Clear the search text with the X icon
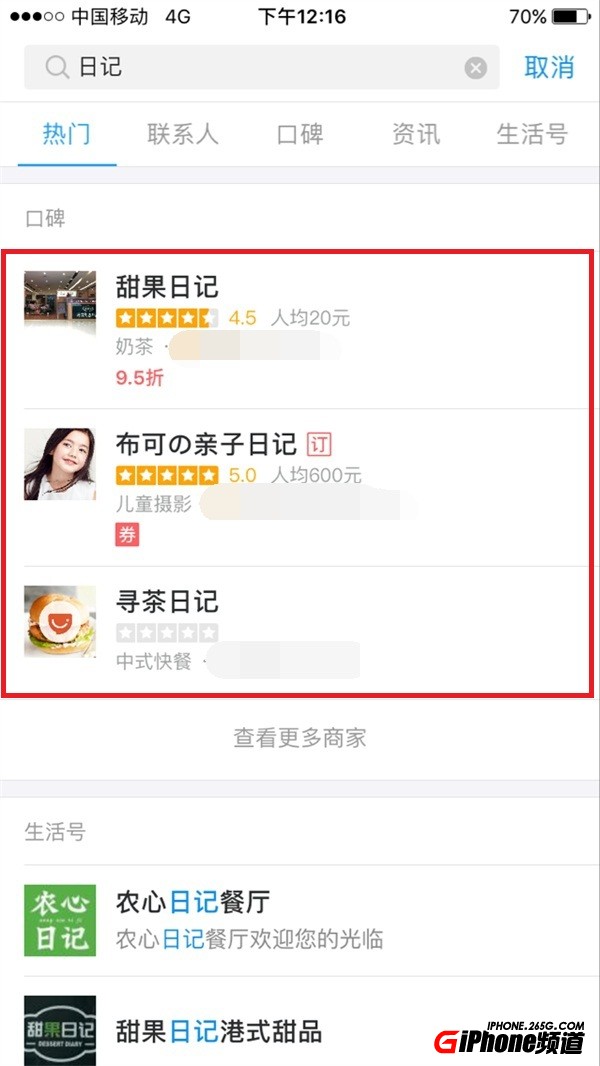The width and height of the screenshot is (600, 1066). (x=476, y=68)
